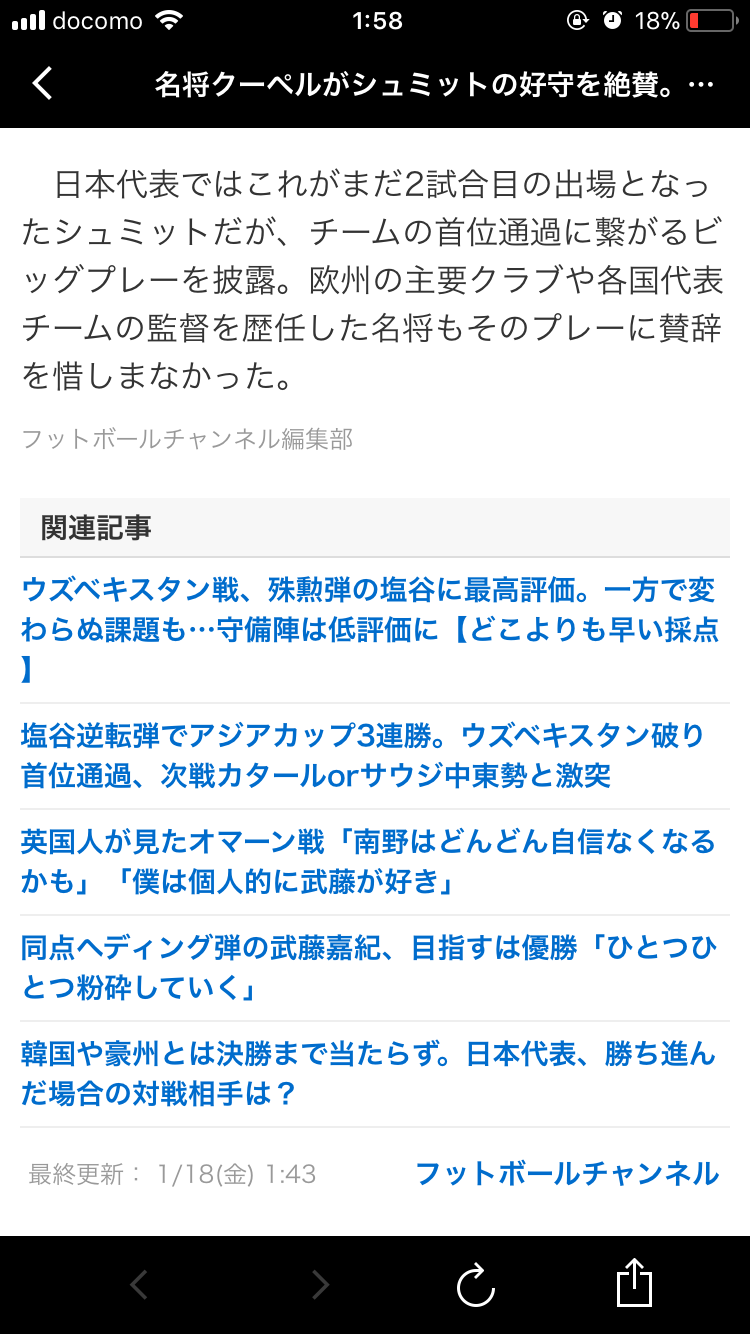Open the article on Japan avoiding Korea and Australia until the final
Image resolution: width=750 pixels, height=1334 pixels.
coord(368,1073)
